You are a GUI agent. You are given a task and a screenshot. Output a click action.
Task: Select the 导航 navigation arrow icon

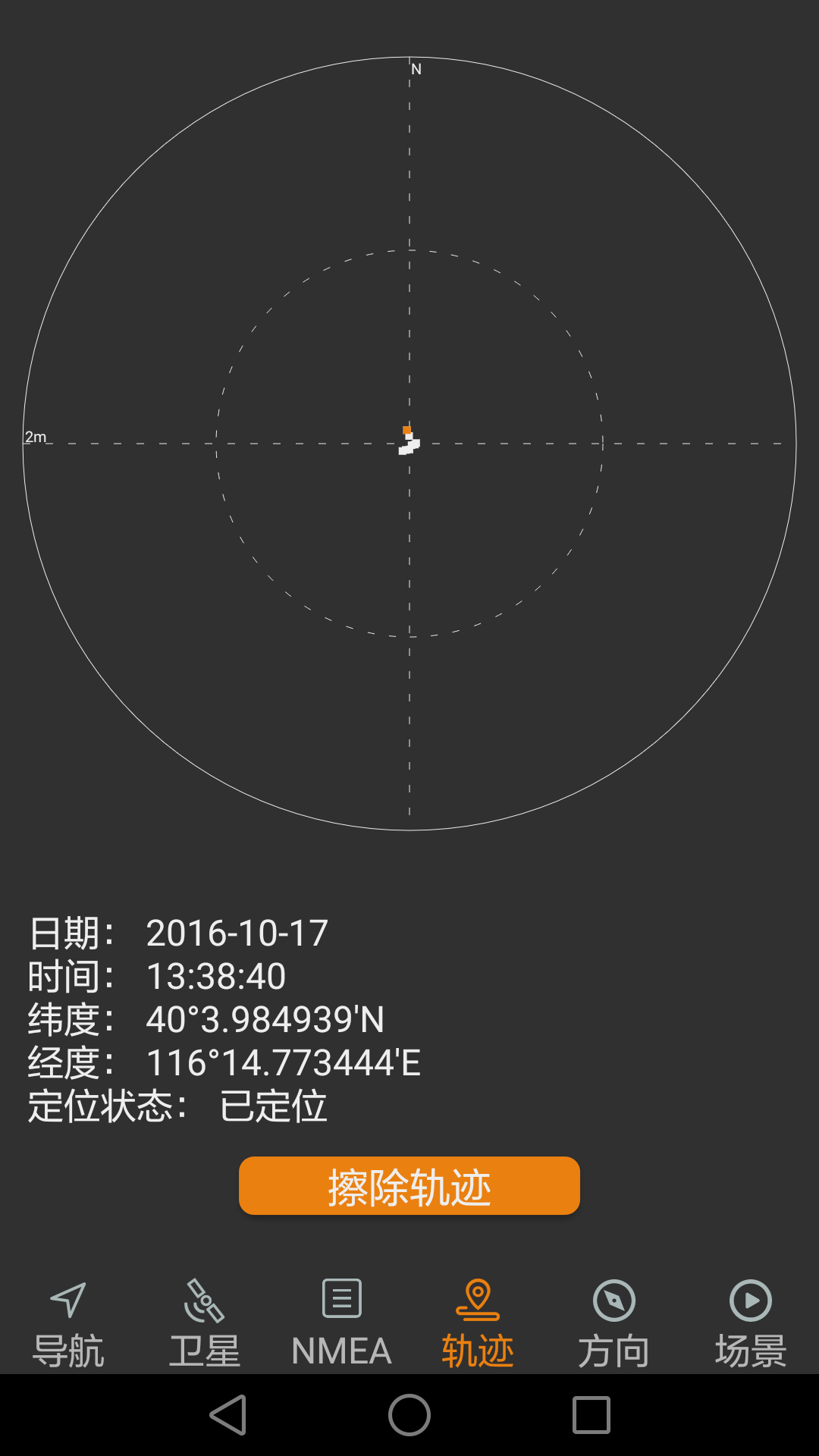click(68, 1298)
